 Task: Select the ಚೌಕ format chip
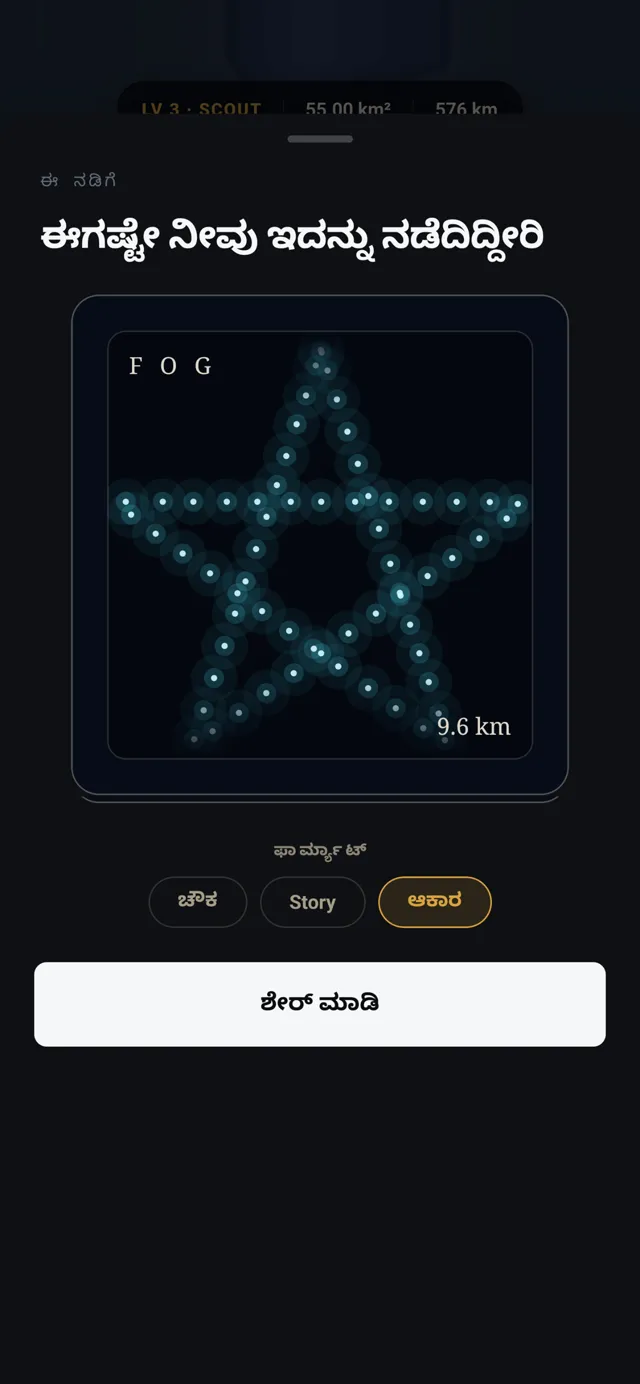pyautogui.click(x=198, y=902)
